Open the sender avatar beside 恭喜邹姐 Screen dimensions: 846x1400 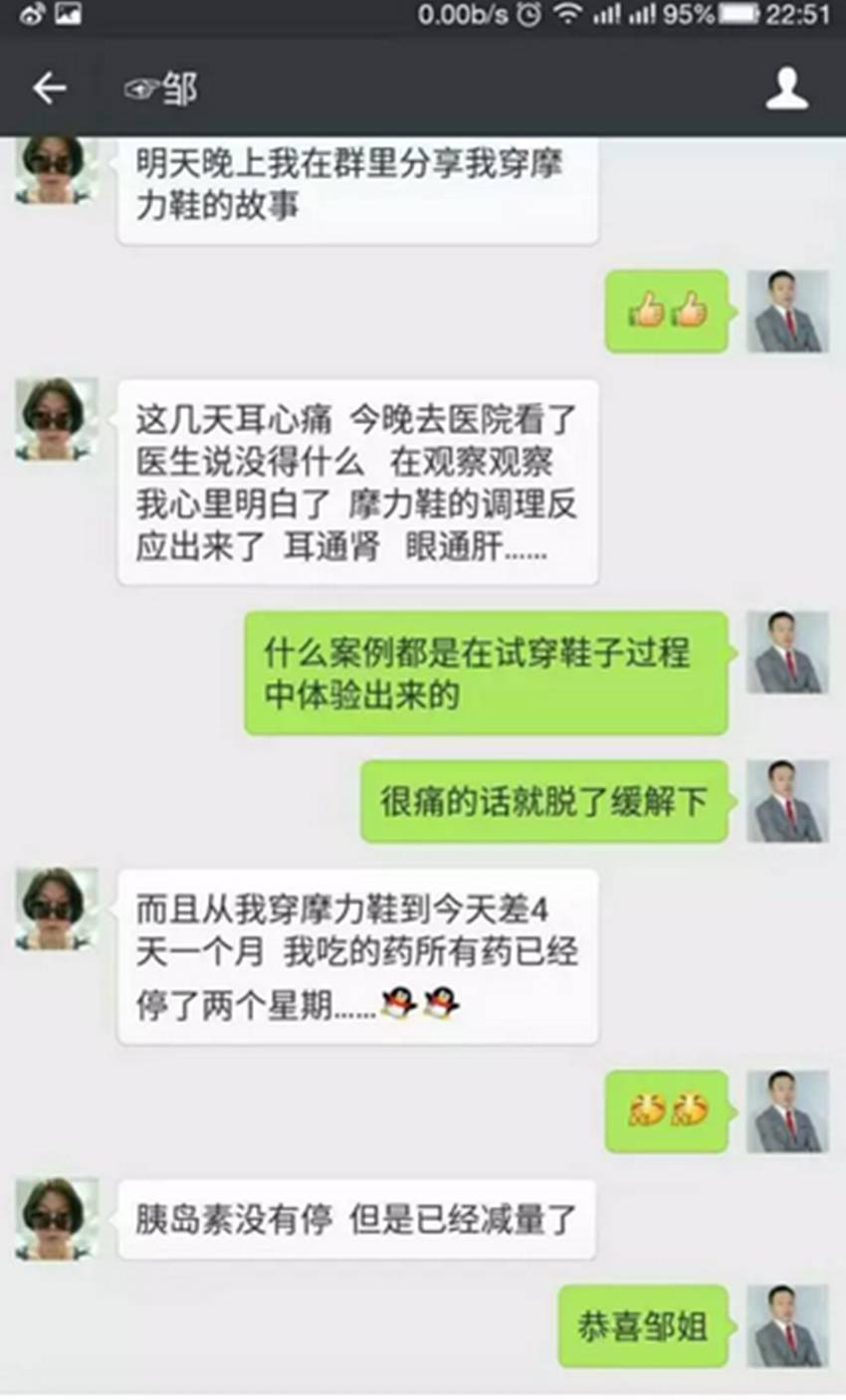pos(787,1325)
